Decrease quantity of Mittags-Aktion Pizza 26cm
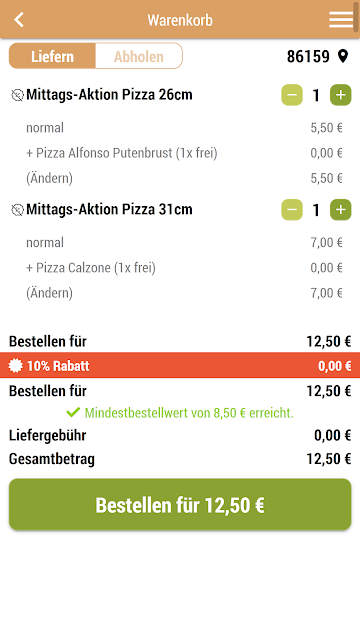360x640 pixels. 292,95
